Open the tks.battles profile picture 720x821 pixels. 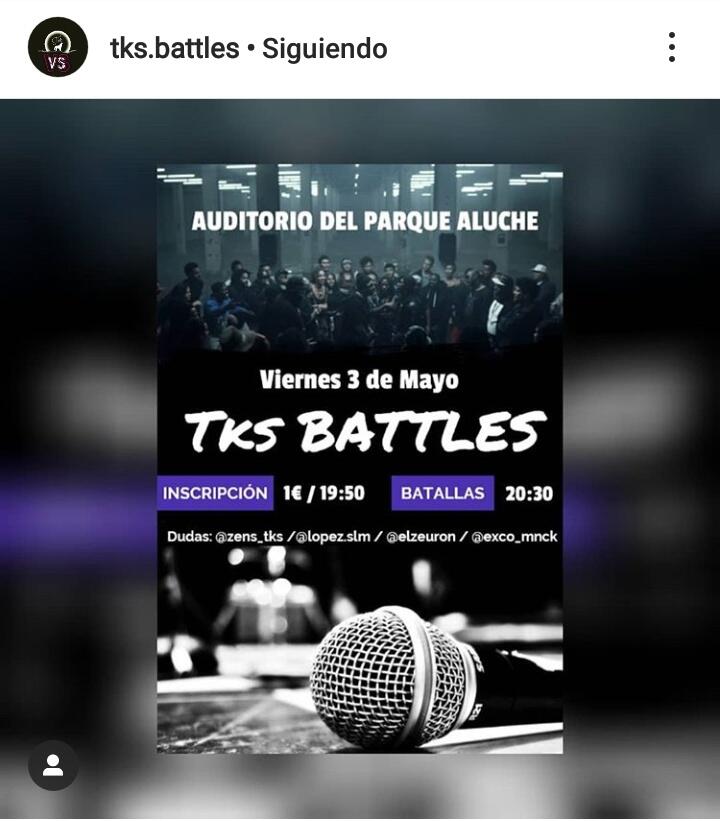pyautogui.click(x=57, y=47)
